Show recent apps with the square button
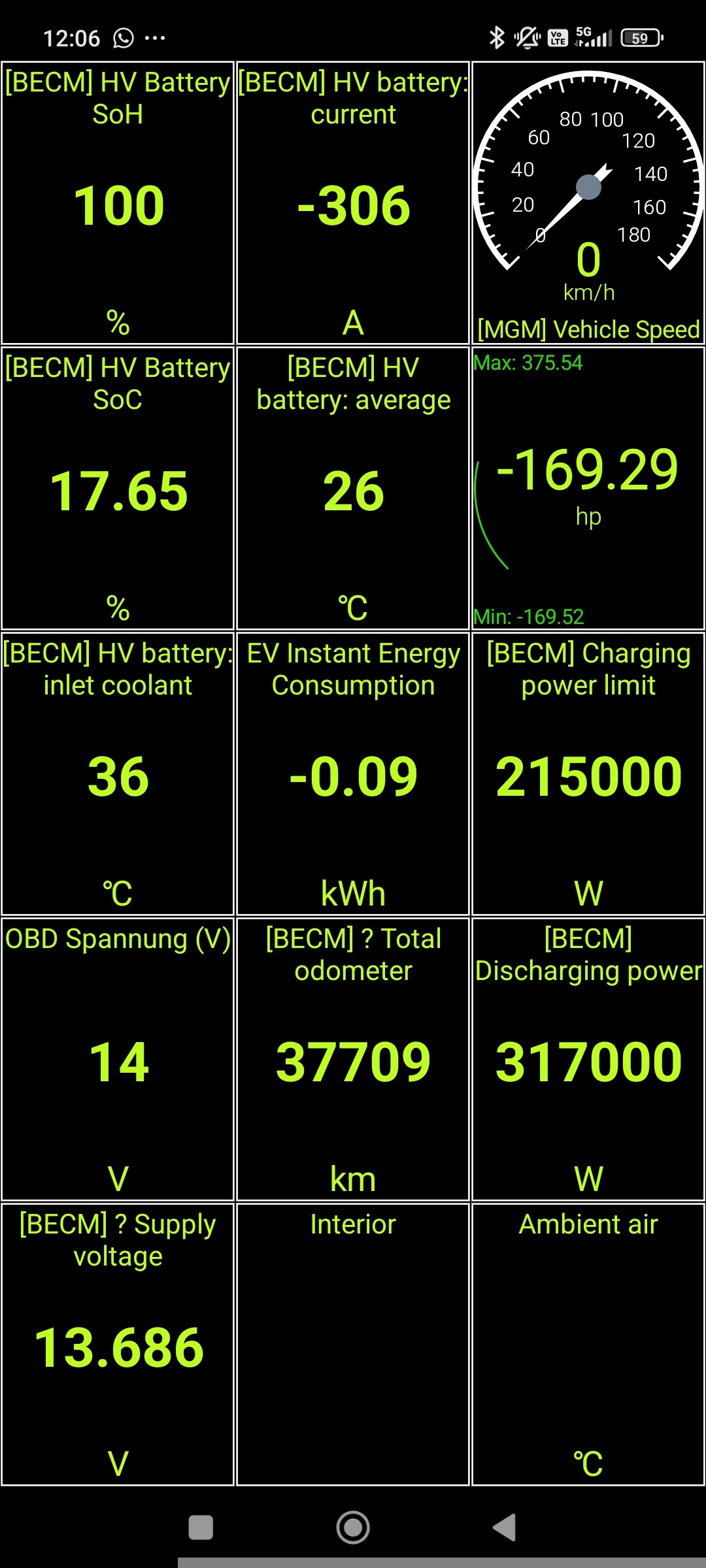This screenshot has height=1568, width=706. click(x=201, y=1528)
